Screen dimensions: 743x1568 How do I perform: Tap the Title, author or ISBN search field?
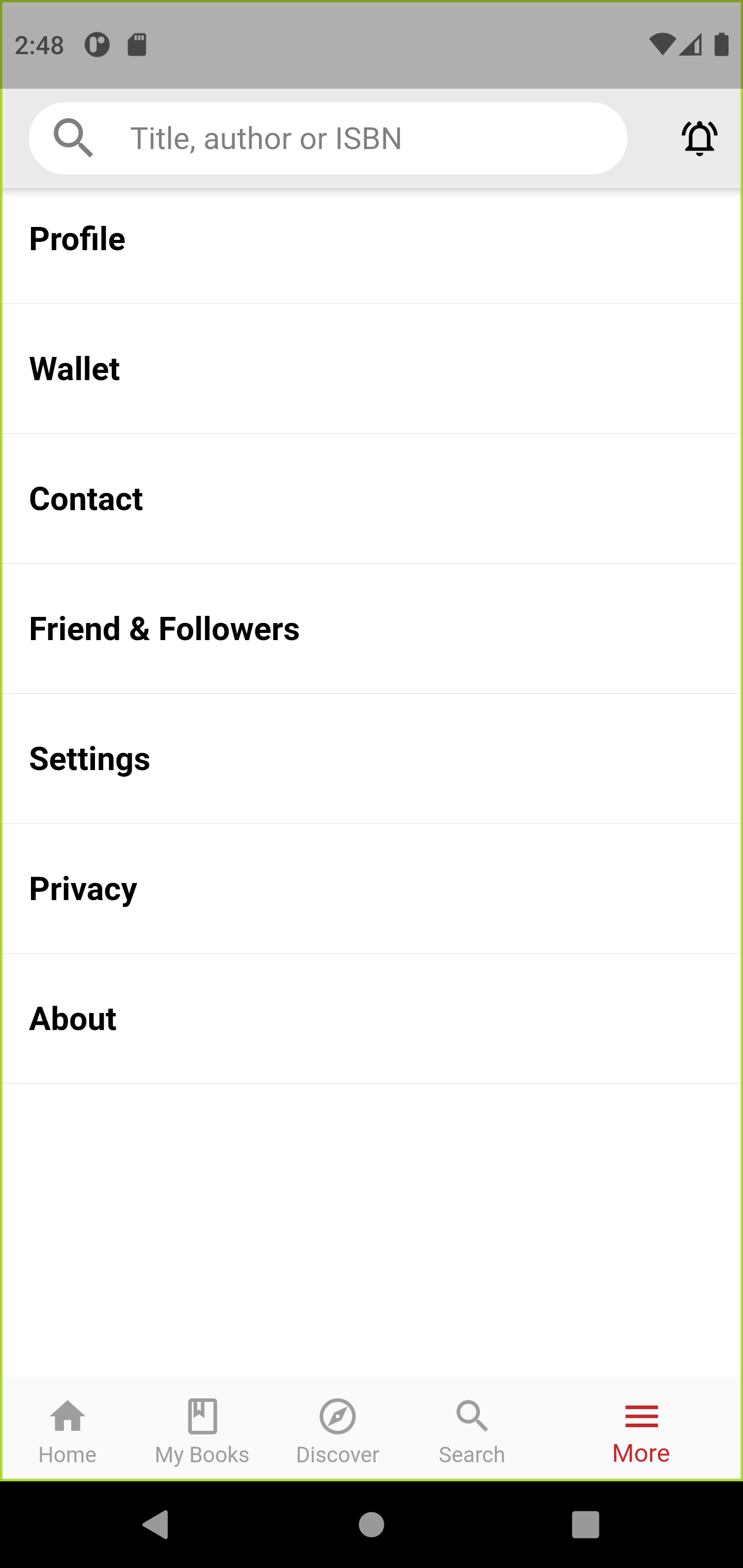pos(328,138)
